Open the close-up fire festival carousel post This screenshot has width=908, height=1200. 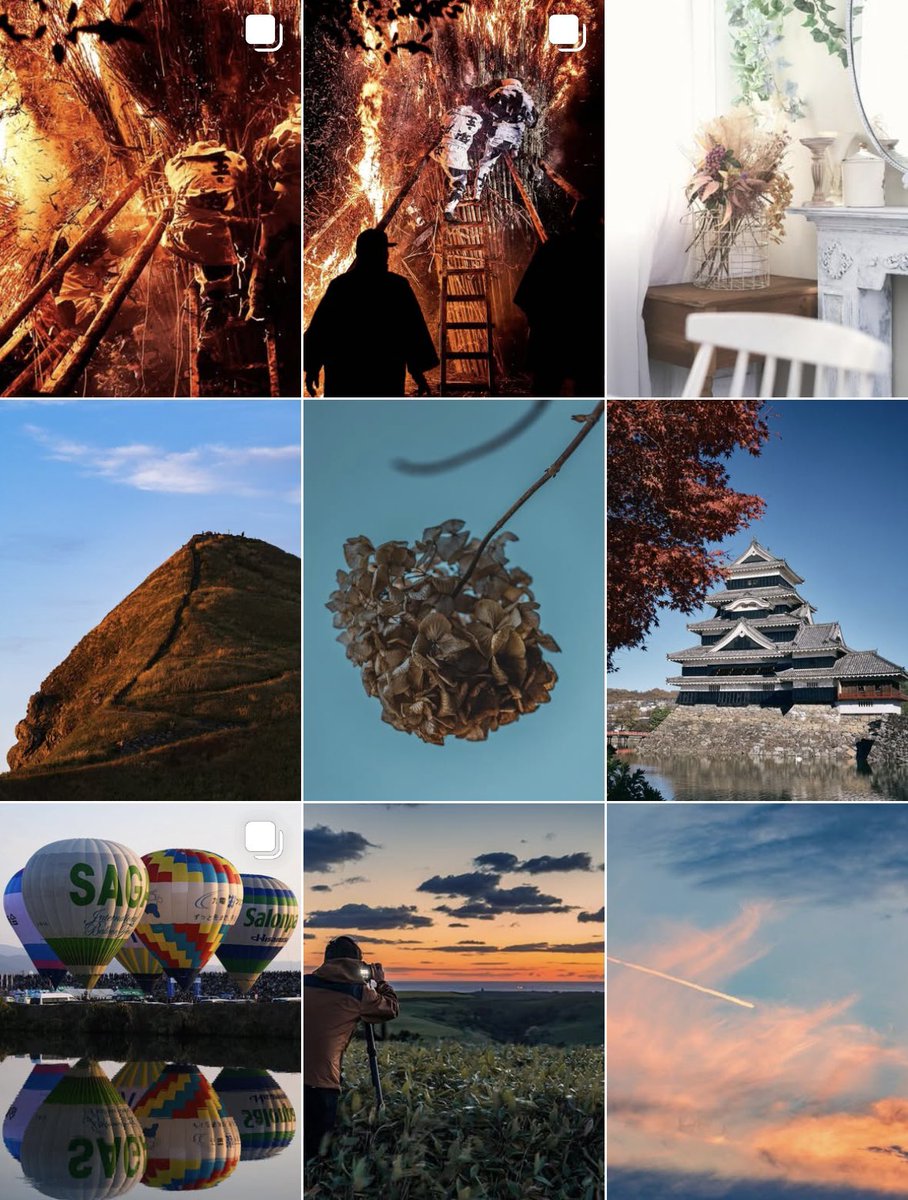tap(150, 198)
